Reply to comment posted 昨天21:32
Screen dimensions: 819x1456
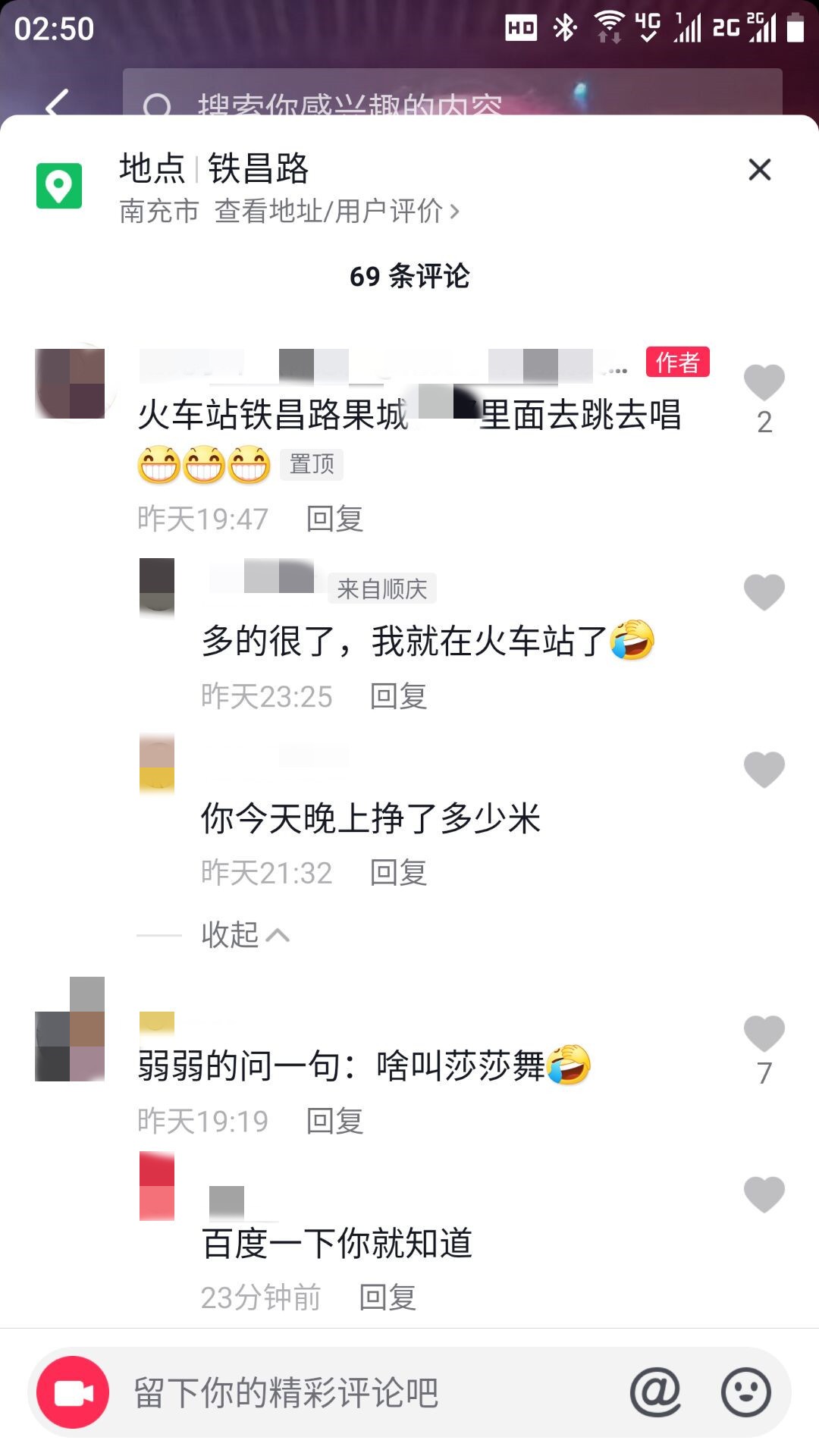click(398, 873)
